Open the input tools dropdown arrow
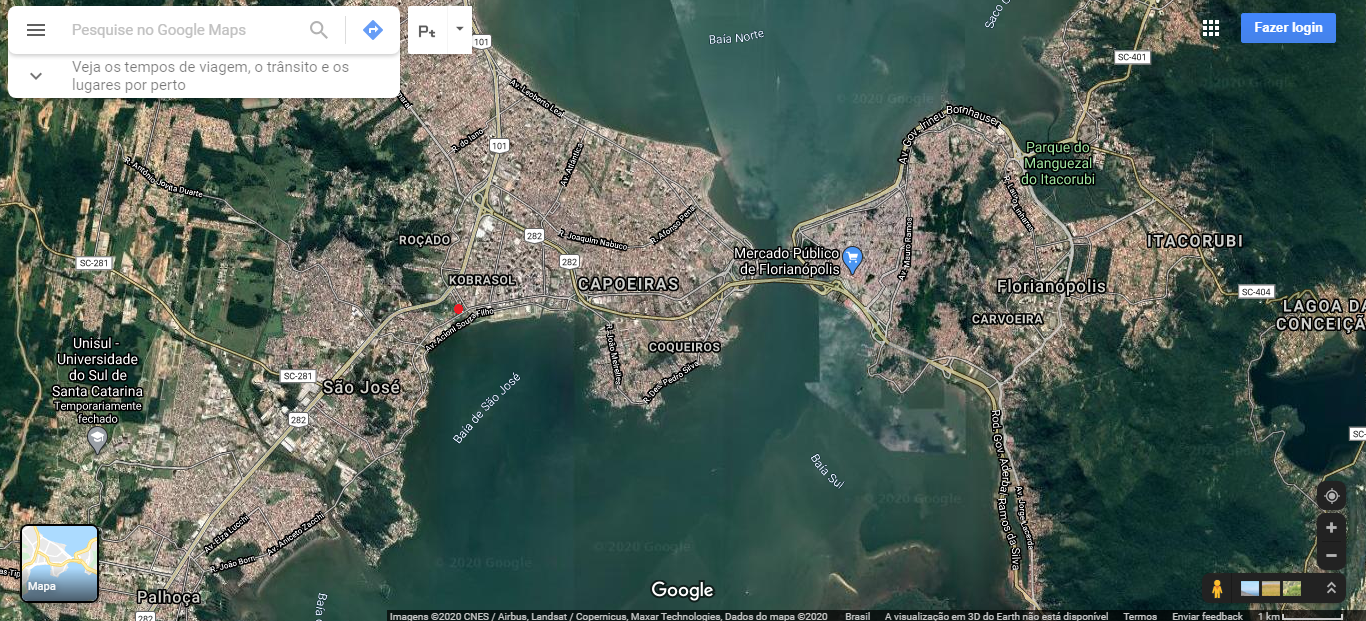 (459, 29)
